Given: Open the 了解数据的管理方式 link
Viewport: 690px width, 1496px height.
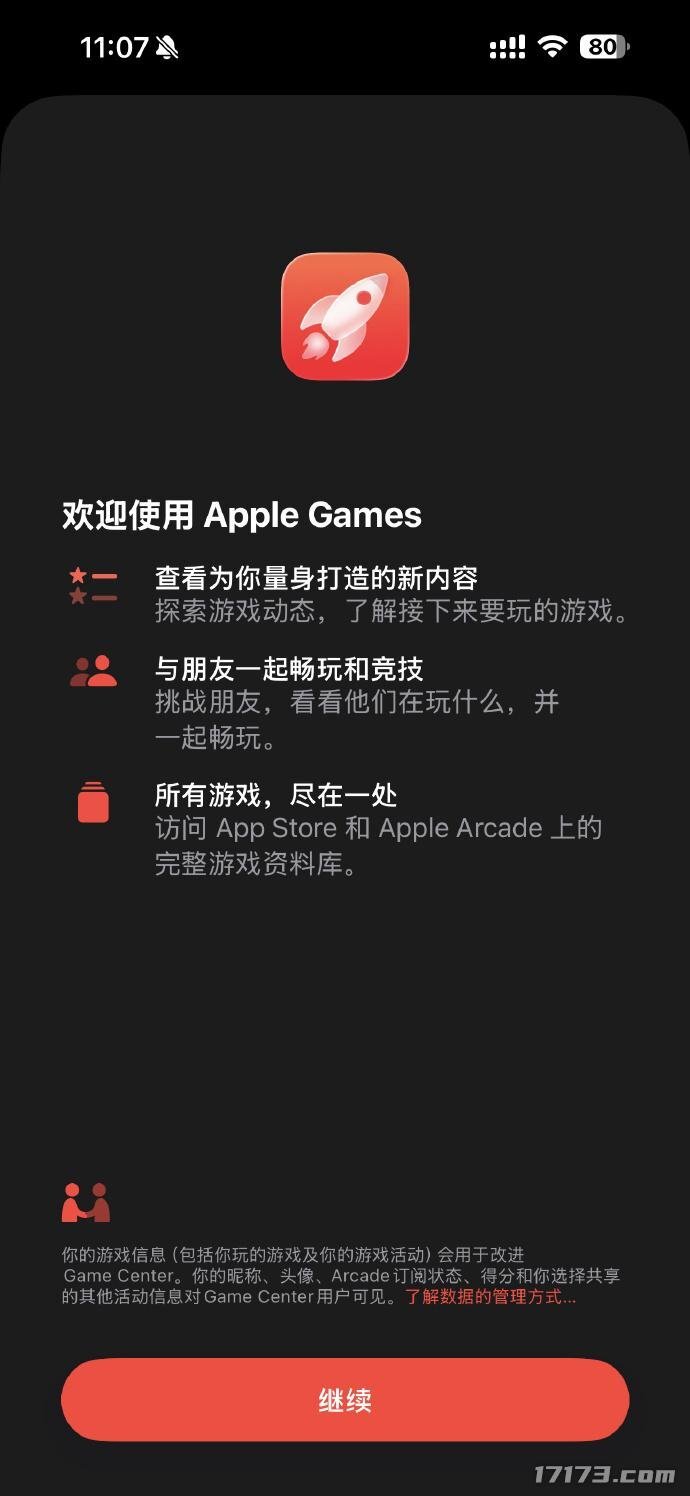Looking at the screenshot, I should 490,1297.
